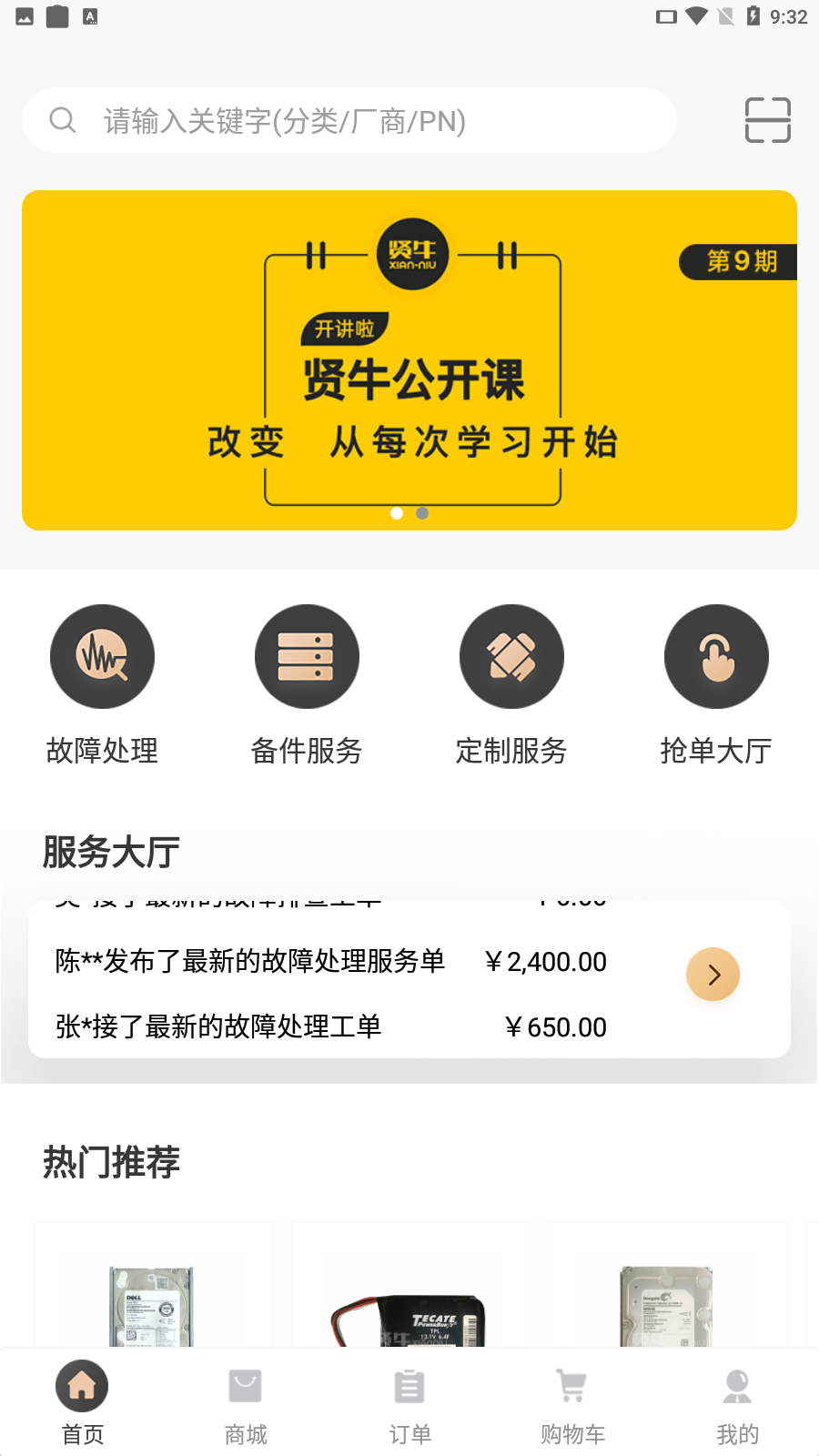Select the first carousel indicator dot
Image resolution: width=819 pixels, height=1456 pixels.
pos(397,513)
